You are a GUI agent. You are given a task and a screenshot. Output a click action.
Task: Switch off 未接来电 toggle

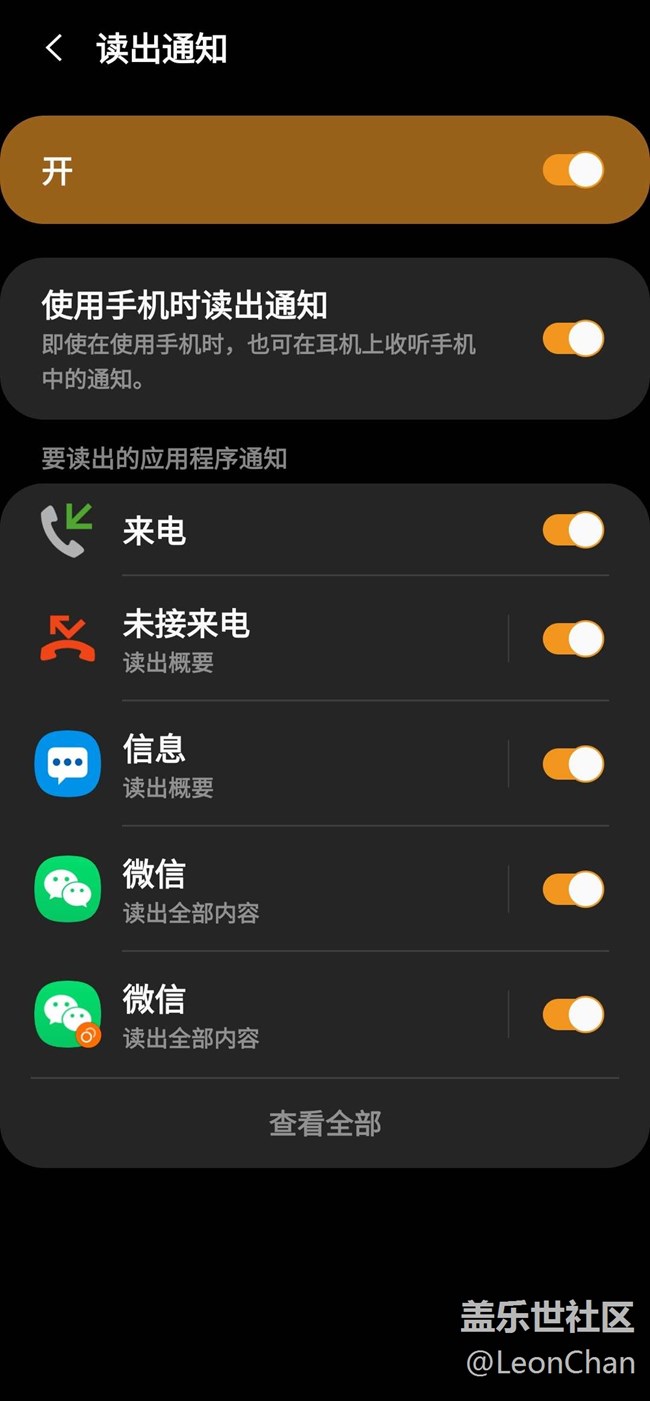[573, 639]
